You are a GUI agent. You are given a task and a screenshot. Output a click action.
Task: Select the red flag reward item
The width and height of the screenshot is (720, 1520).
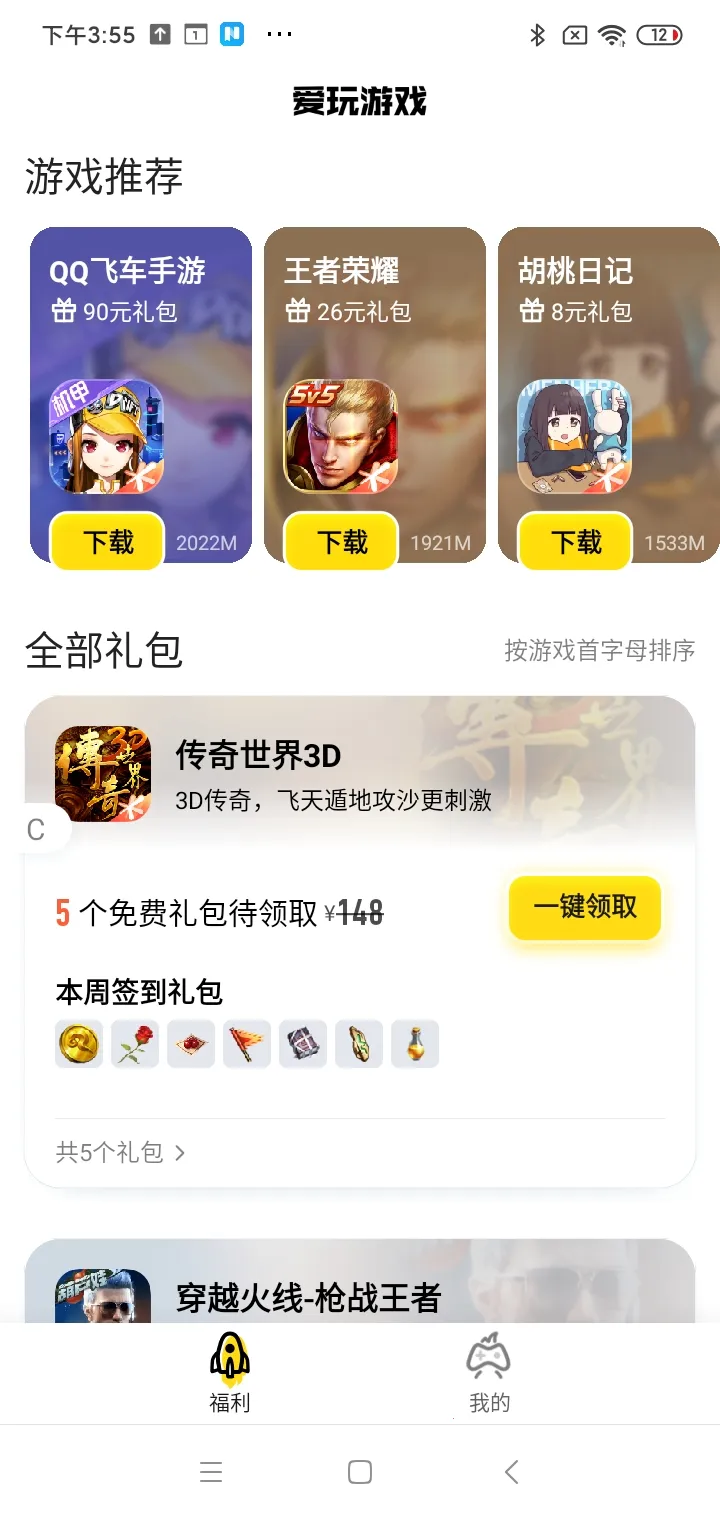pos(247,1043)
